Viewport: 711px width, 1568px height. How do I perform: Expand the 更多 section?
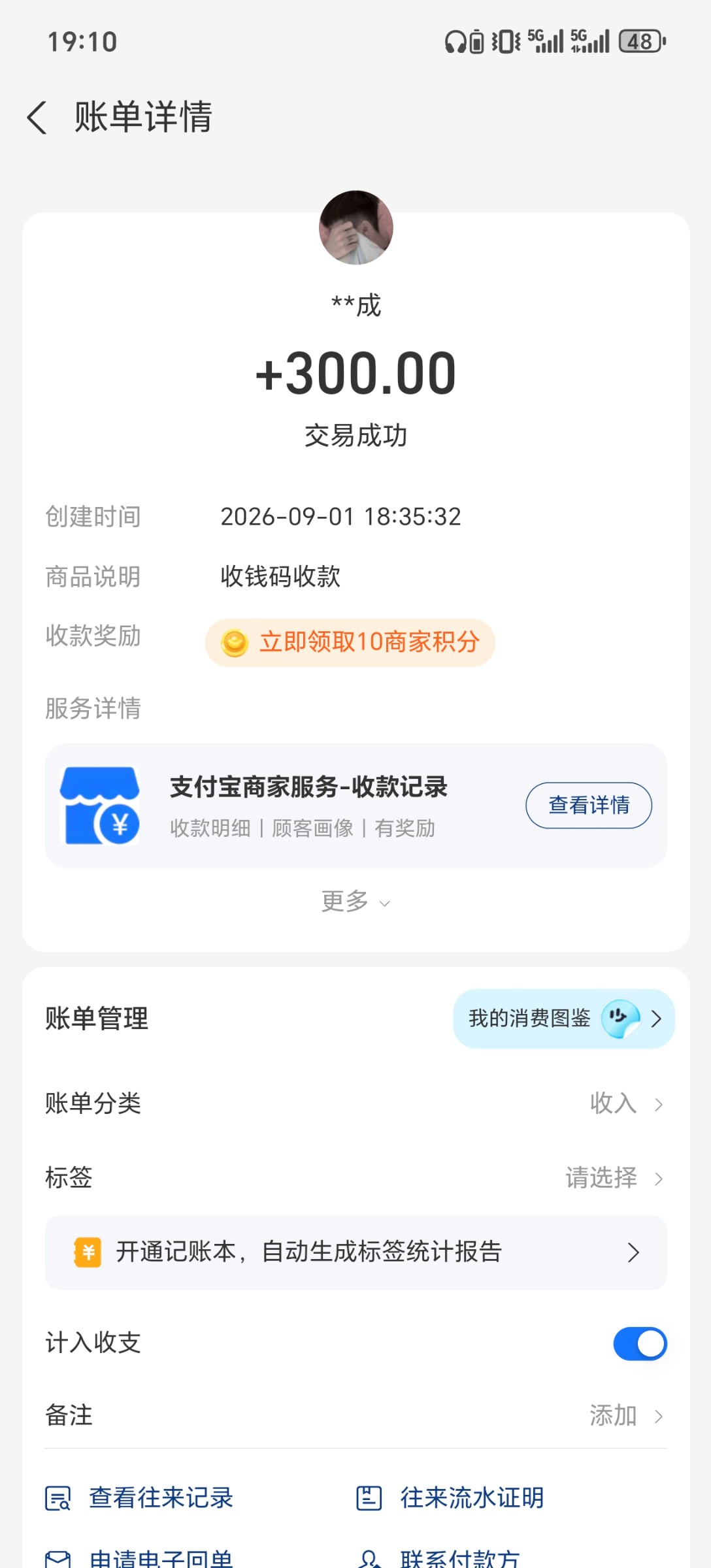coord(355,902)
